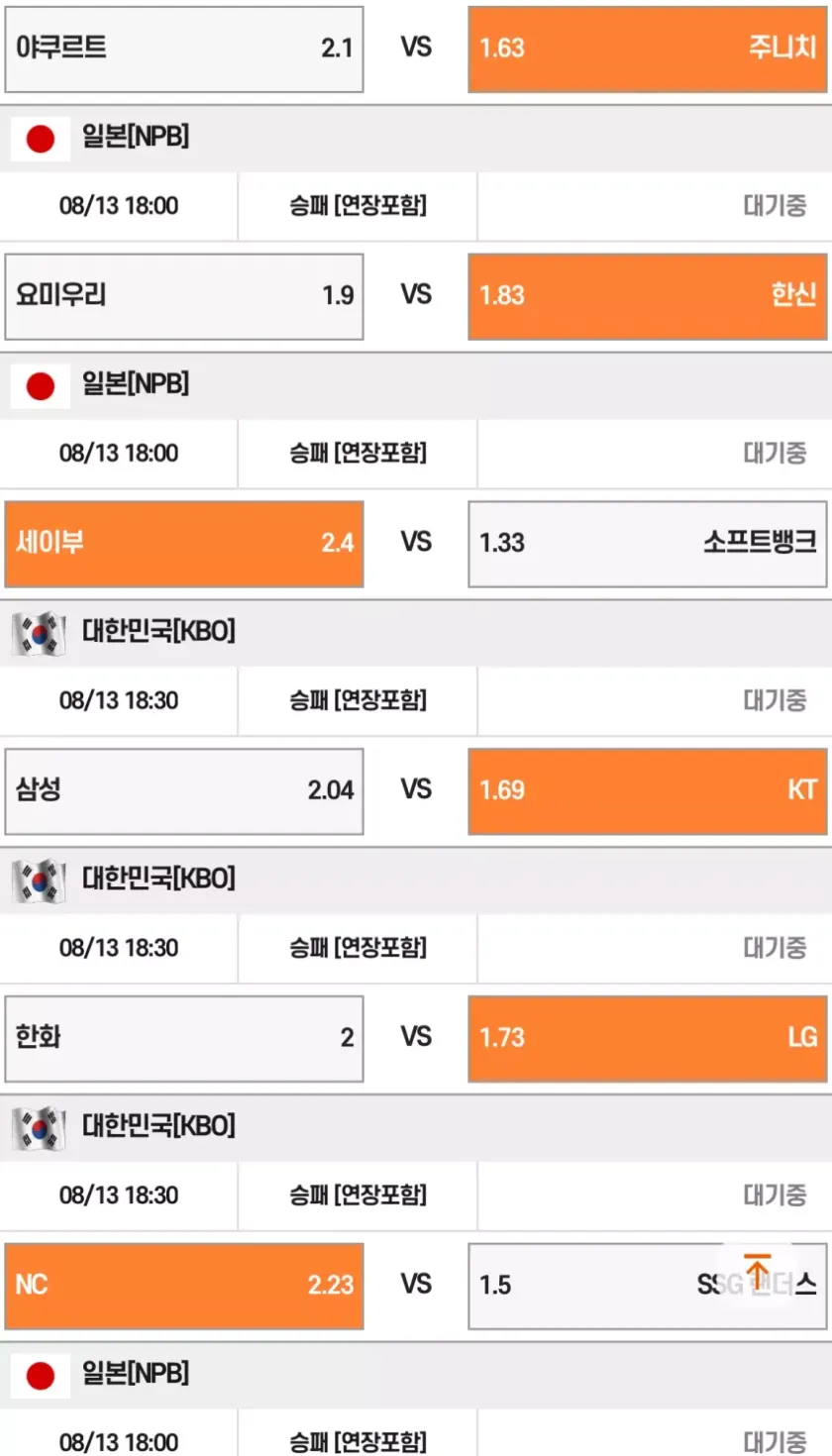Pick 요미우리 at 1.9 odds
Image resolution: width=832 pixels, height=1456 pixels.
pos(184,296)
